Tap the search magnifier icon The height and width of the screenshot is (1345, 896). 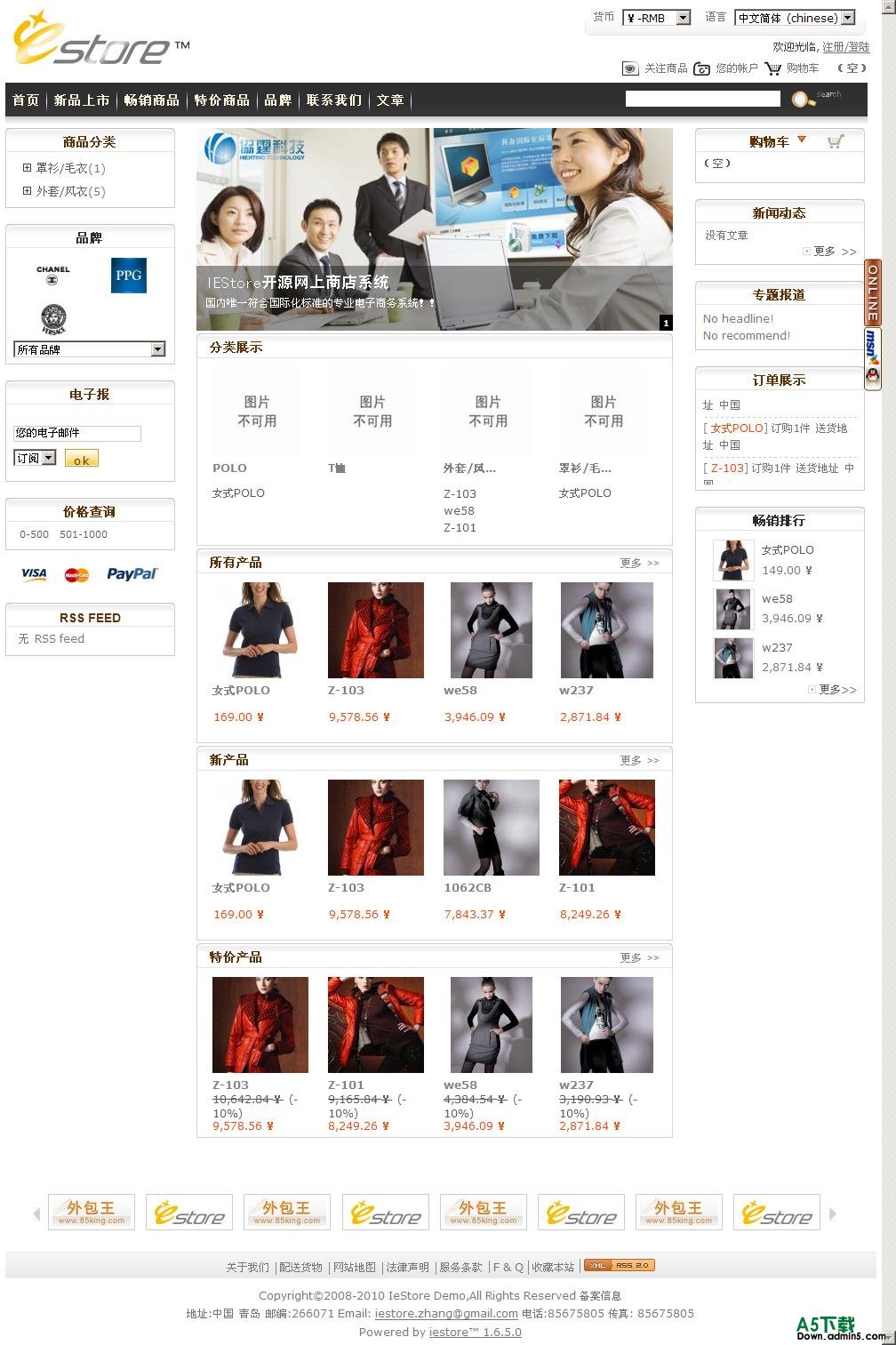pyautogui.click(x=802, y=100)
